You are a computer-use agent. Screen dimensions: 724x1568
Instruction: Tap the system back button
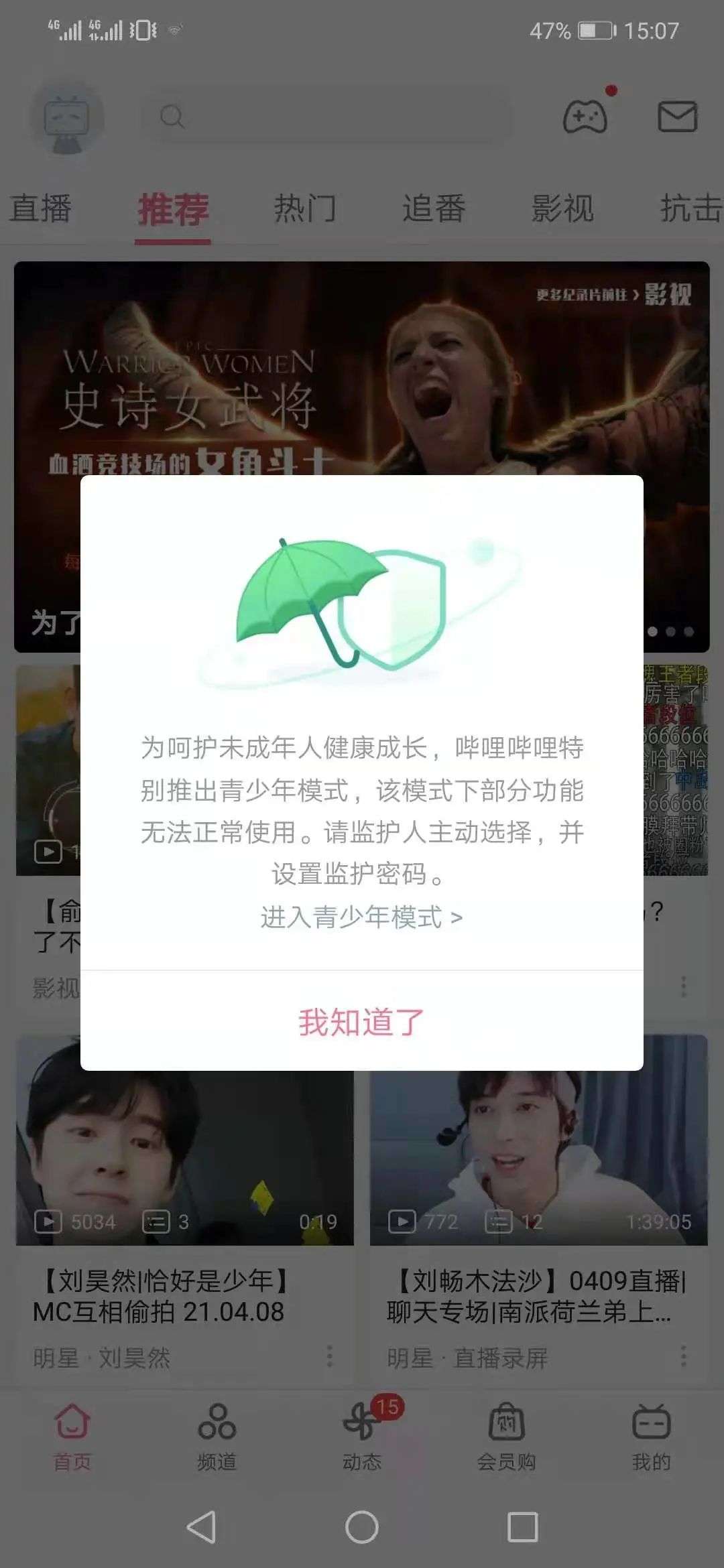(201, 1527)
